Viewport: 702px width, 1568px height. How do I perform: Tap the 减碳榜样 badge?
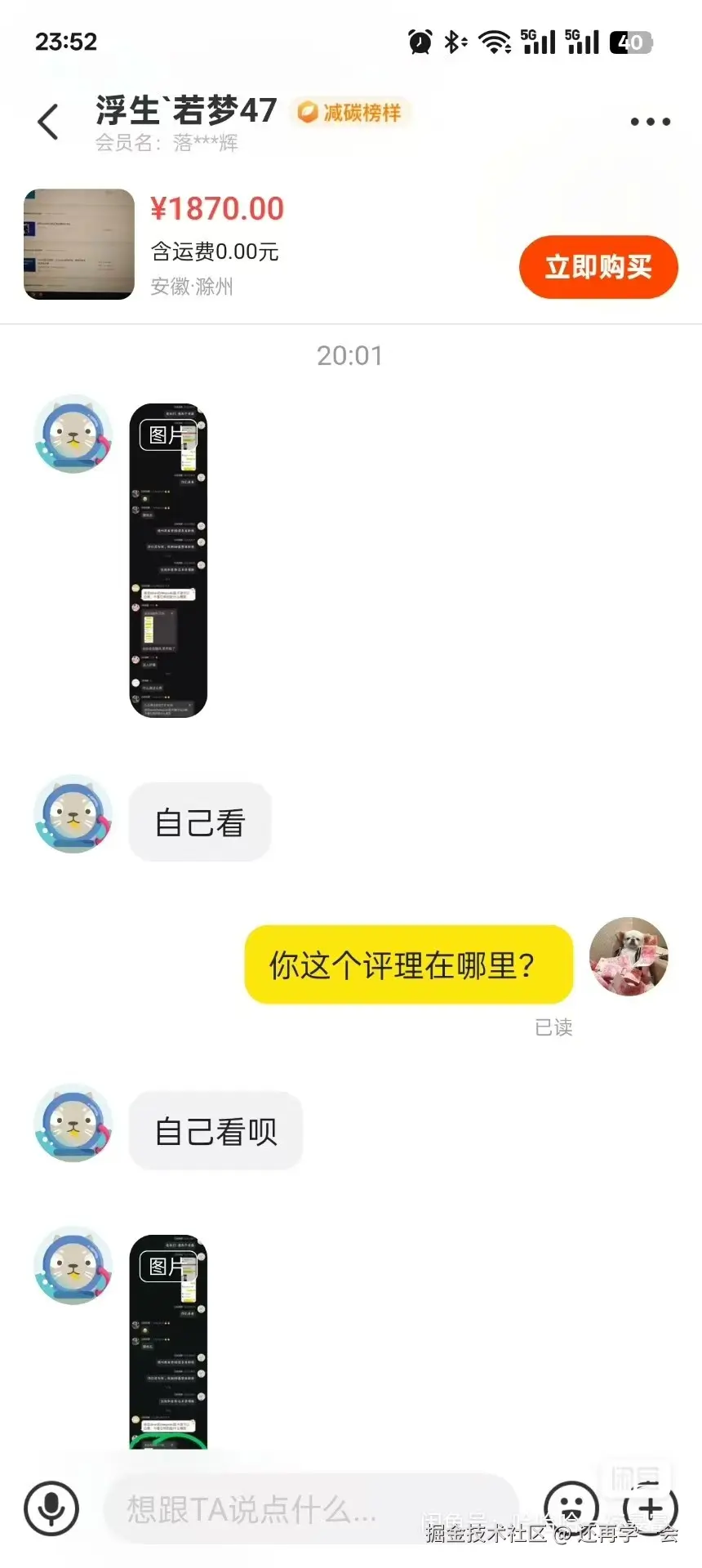tap(351, 113)
